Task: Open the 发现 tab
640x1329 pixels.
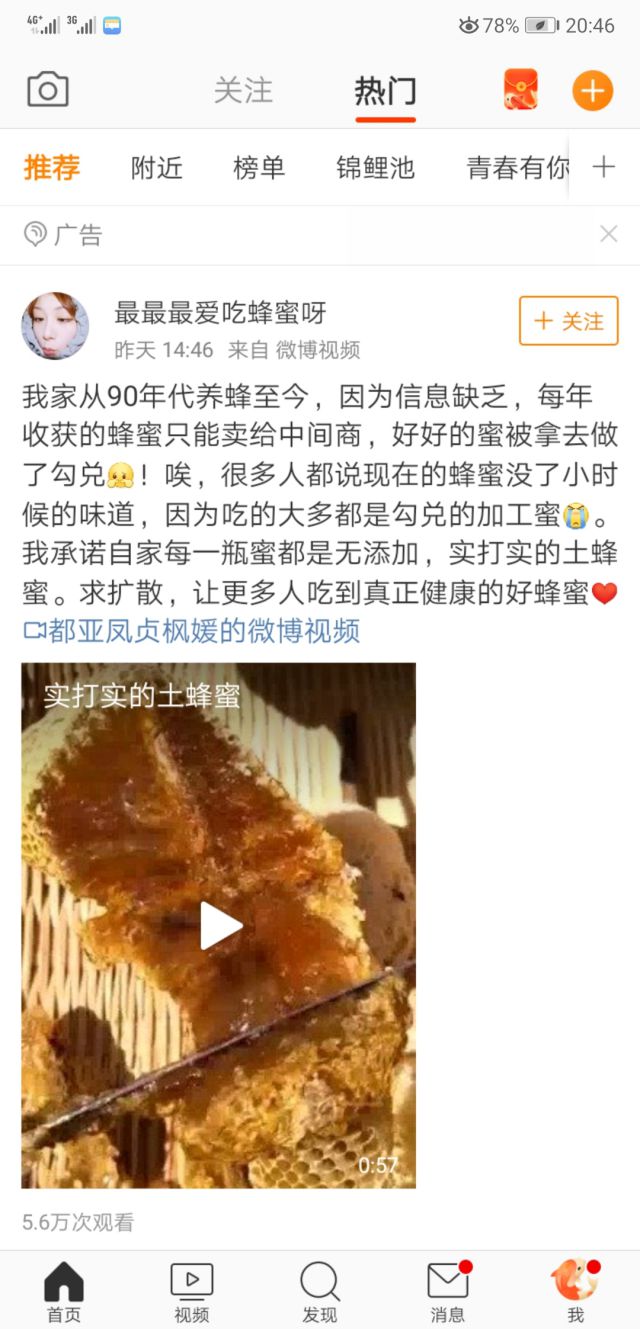Action: pyautogui.click(x=320, y=1290)
